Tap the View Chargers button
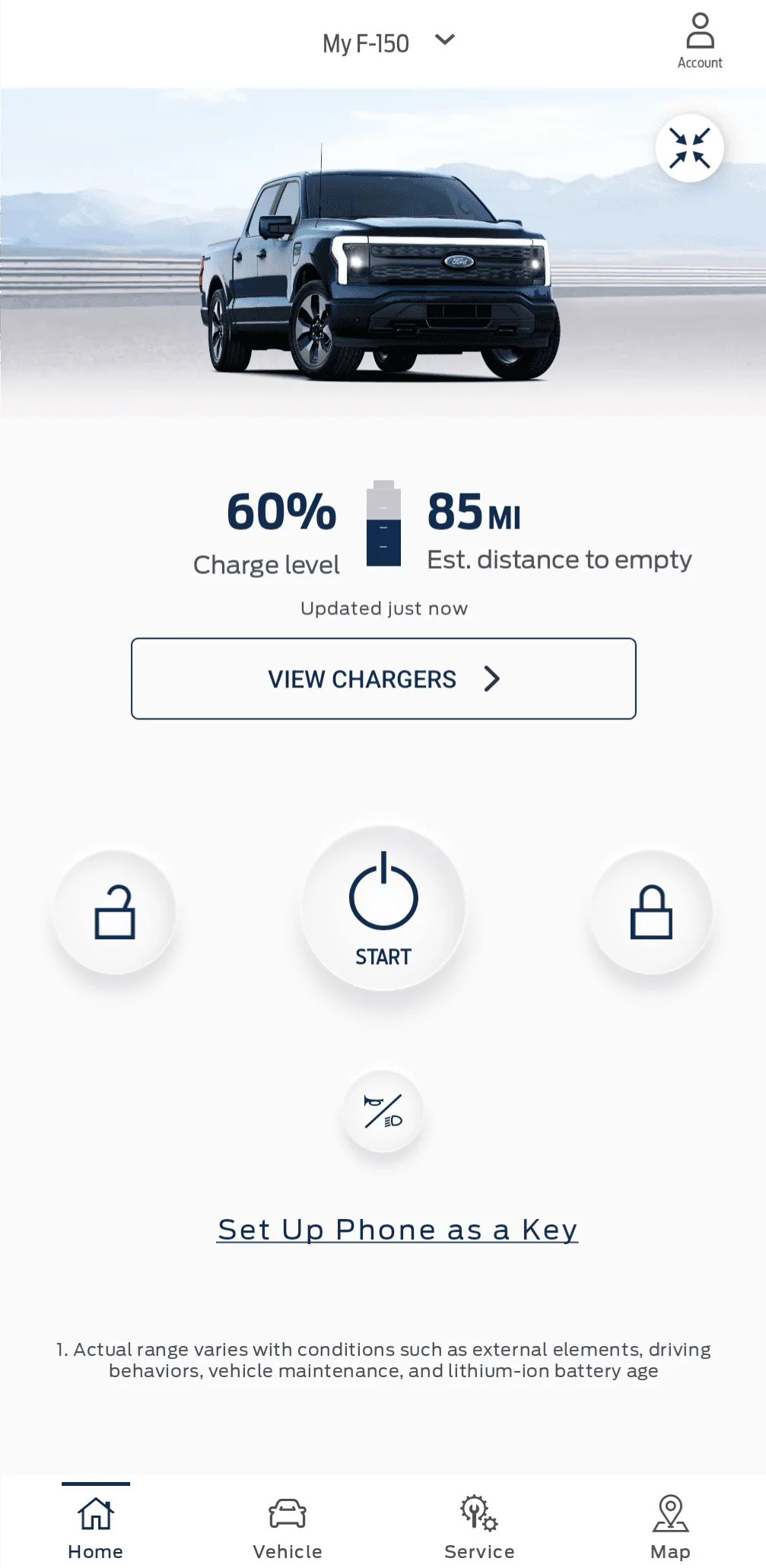Image resolution: width=766 pixels, height=1568 pixels. (x=383, y=678)
